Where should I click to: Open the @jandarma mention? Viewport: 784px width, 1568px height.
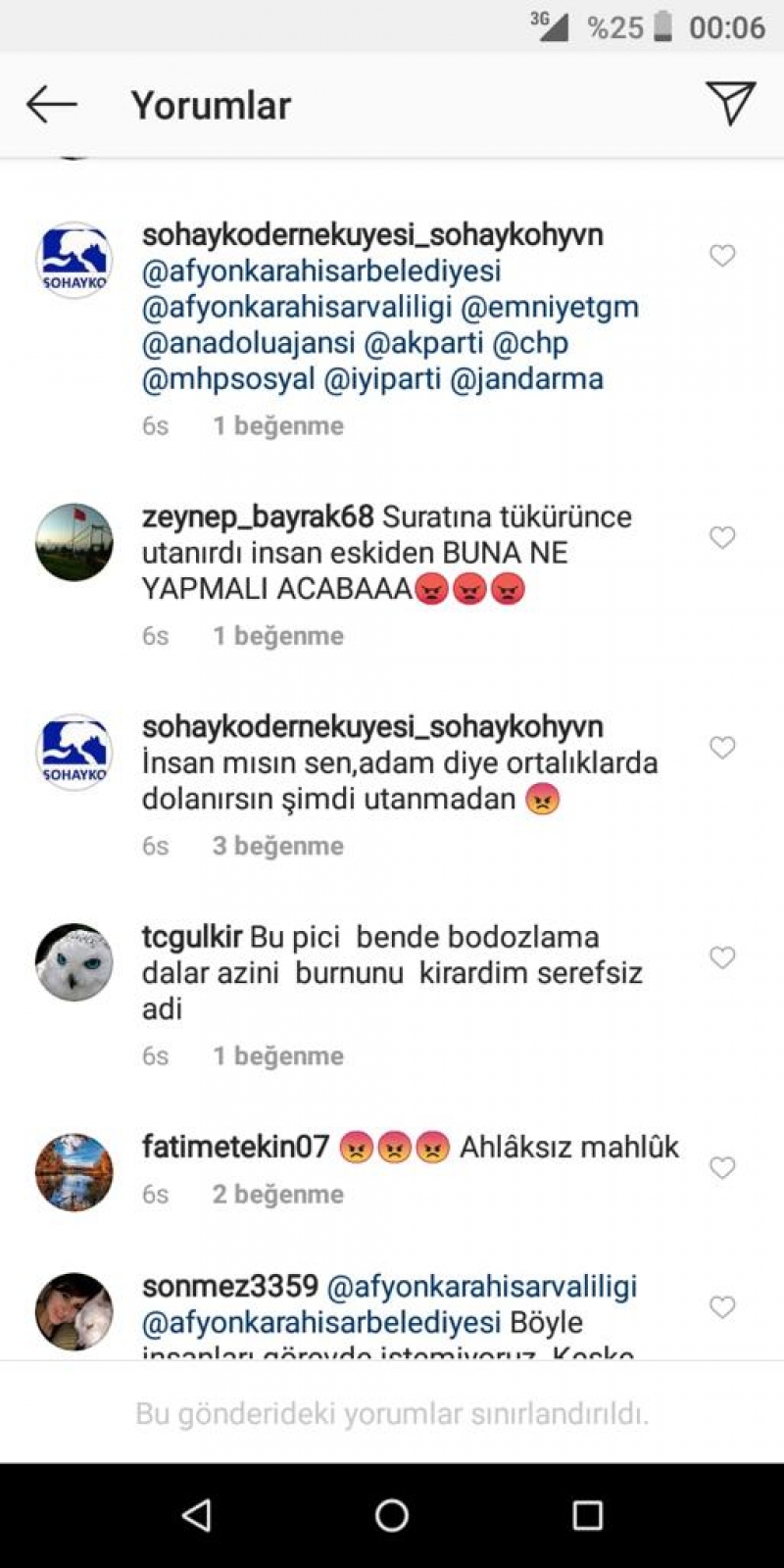[526, 379]
